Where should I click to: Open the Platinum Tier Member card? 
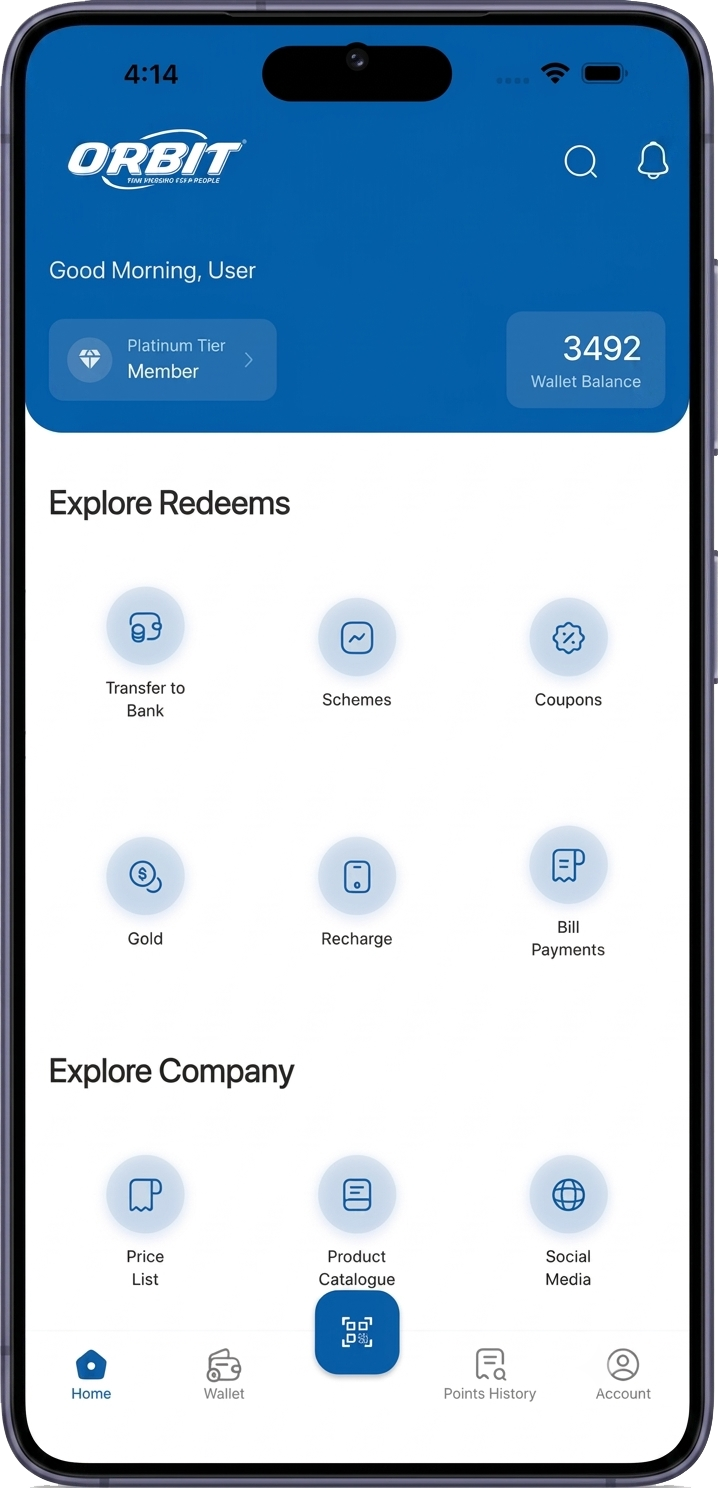pos(163,359)
